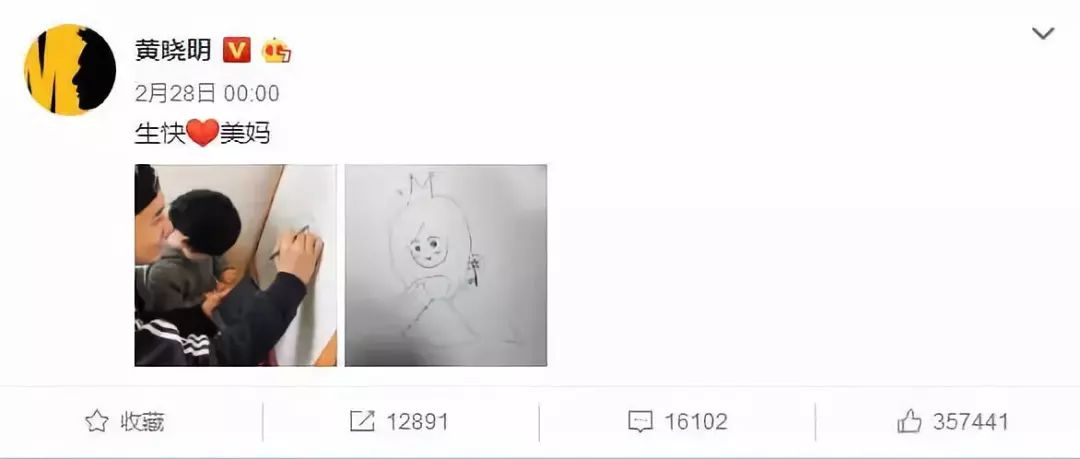This screenshot has height=459, width=1080.
Task: Repost this post with 12891 shares
Action: 400,422
